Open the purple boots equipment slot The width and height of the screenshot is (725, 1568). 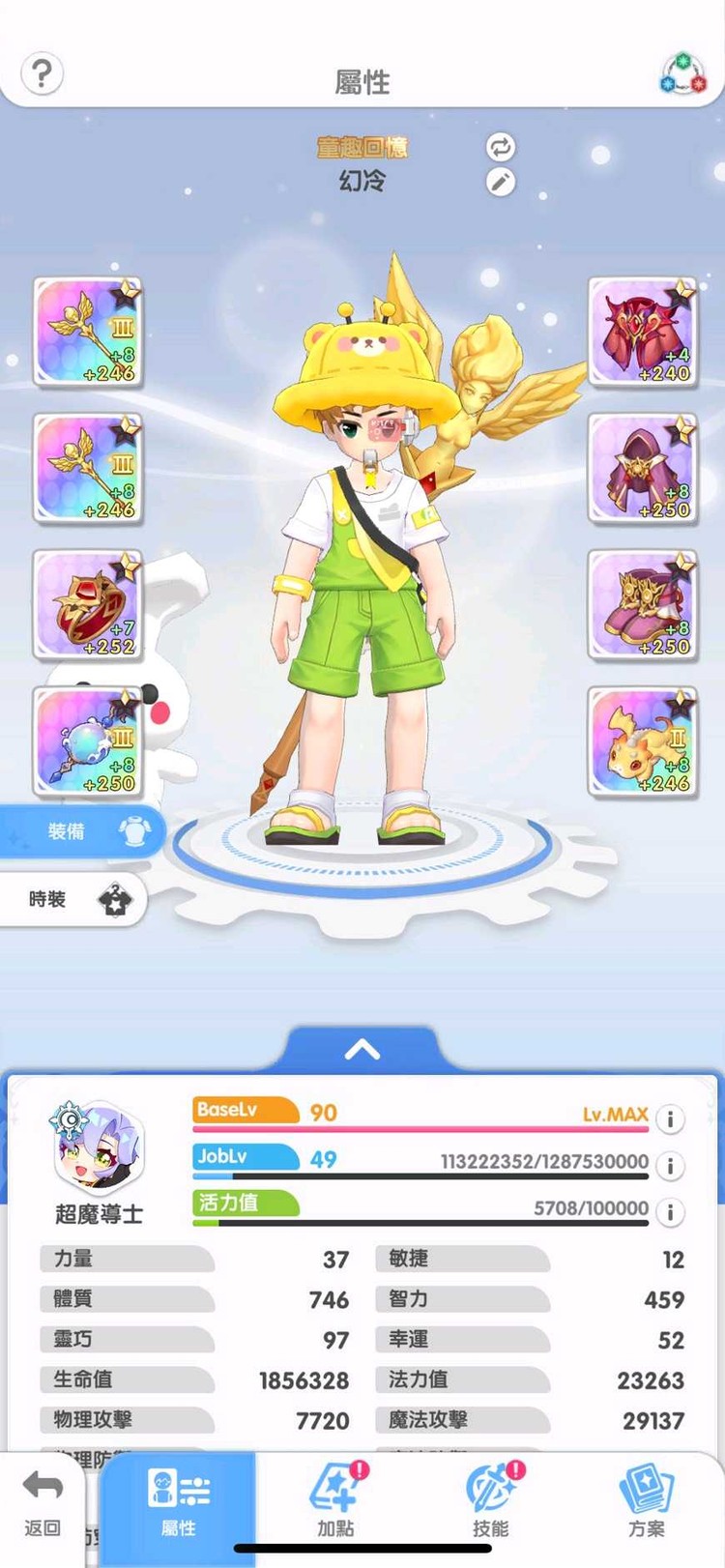pos(643,604)
